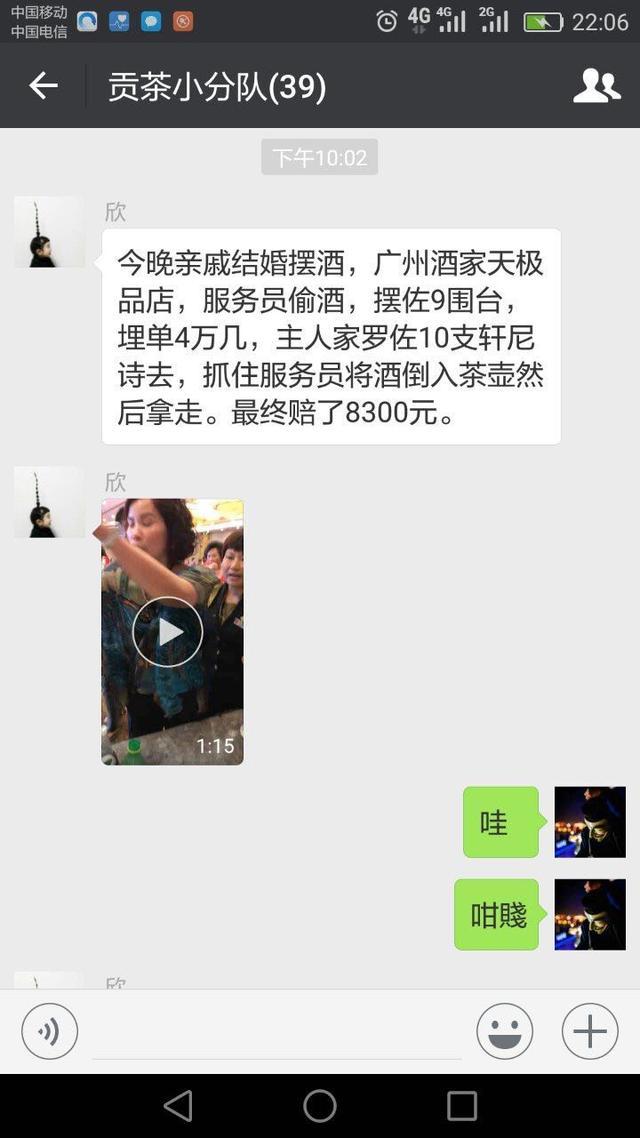This screenshot has width=640, height=1138.
Task: Open the plus attachments menu
Action: click(590, 1031)
